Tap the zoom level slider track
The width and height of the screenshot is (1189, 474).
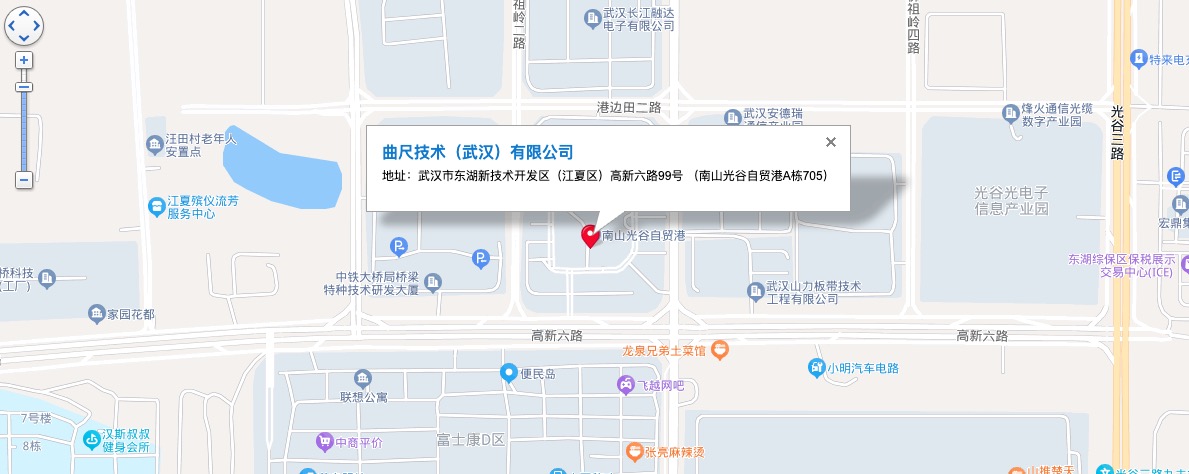(x=24, y=130)
